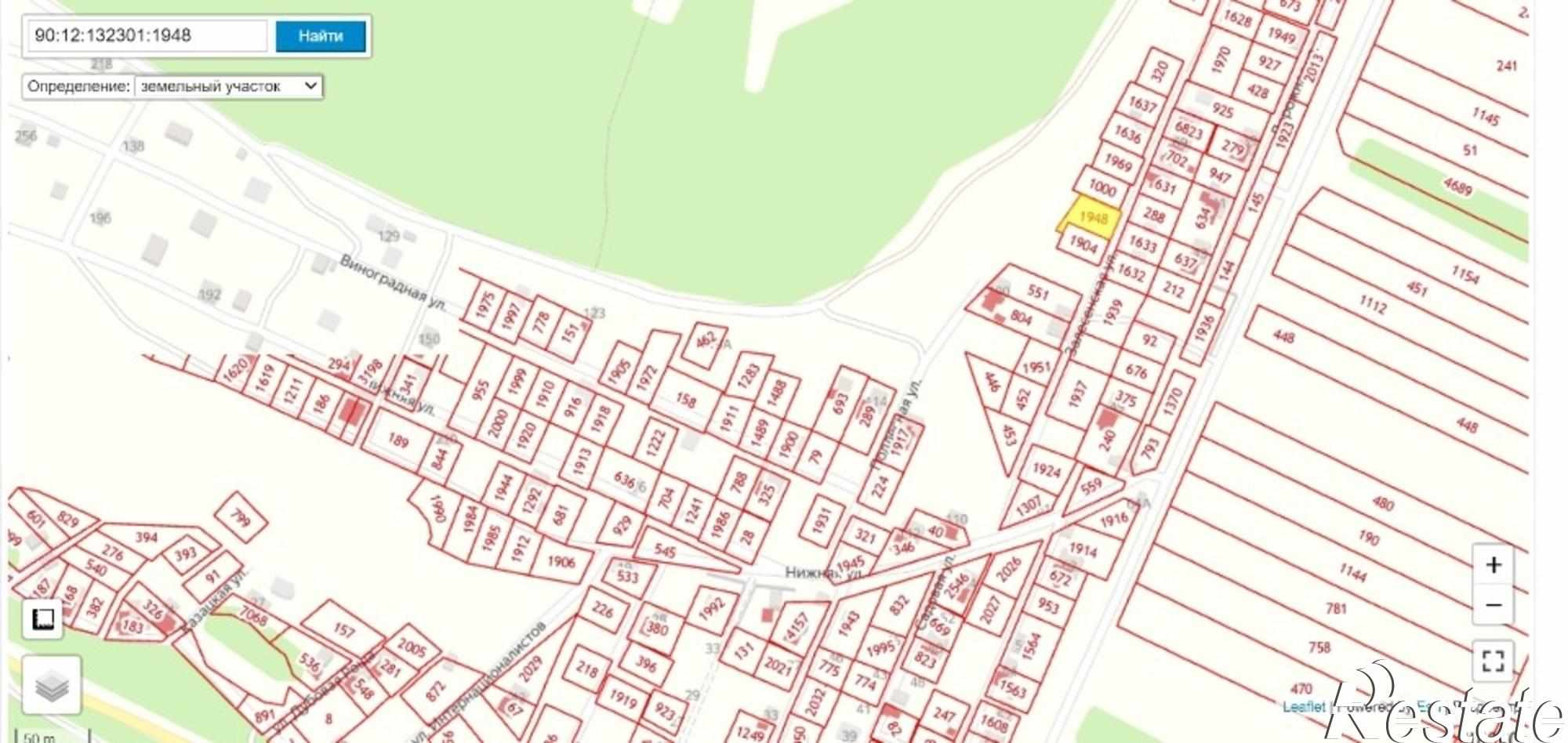Open the Определение type dropdown
This screenshot has height=743, width=1568.
[228, 86]
